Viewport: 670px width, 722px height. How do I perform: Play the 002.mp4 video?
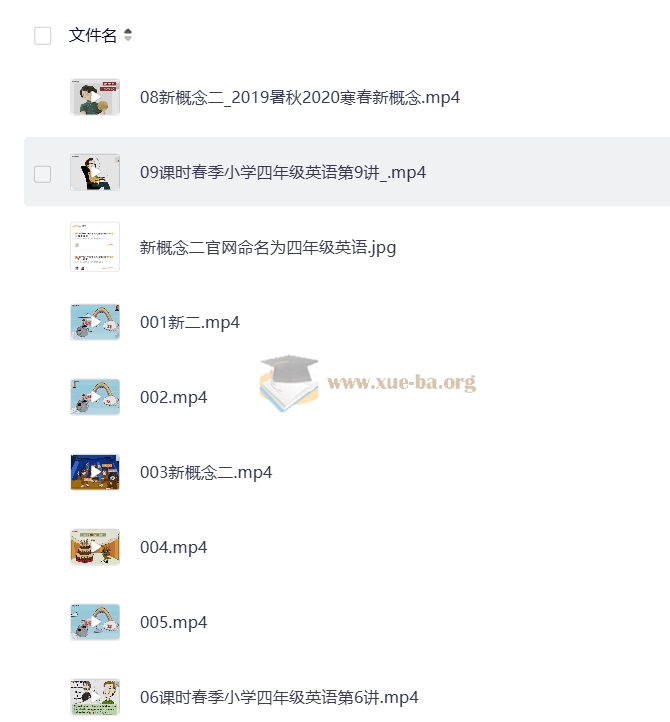pyautogui.click(x=173, y=397)
